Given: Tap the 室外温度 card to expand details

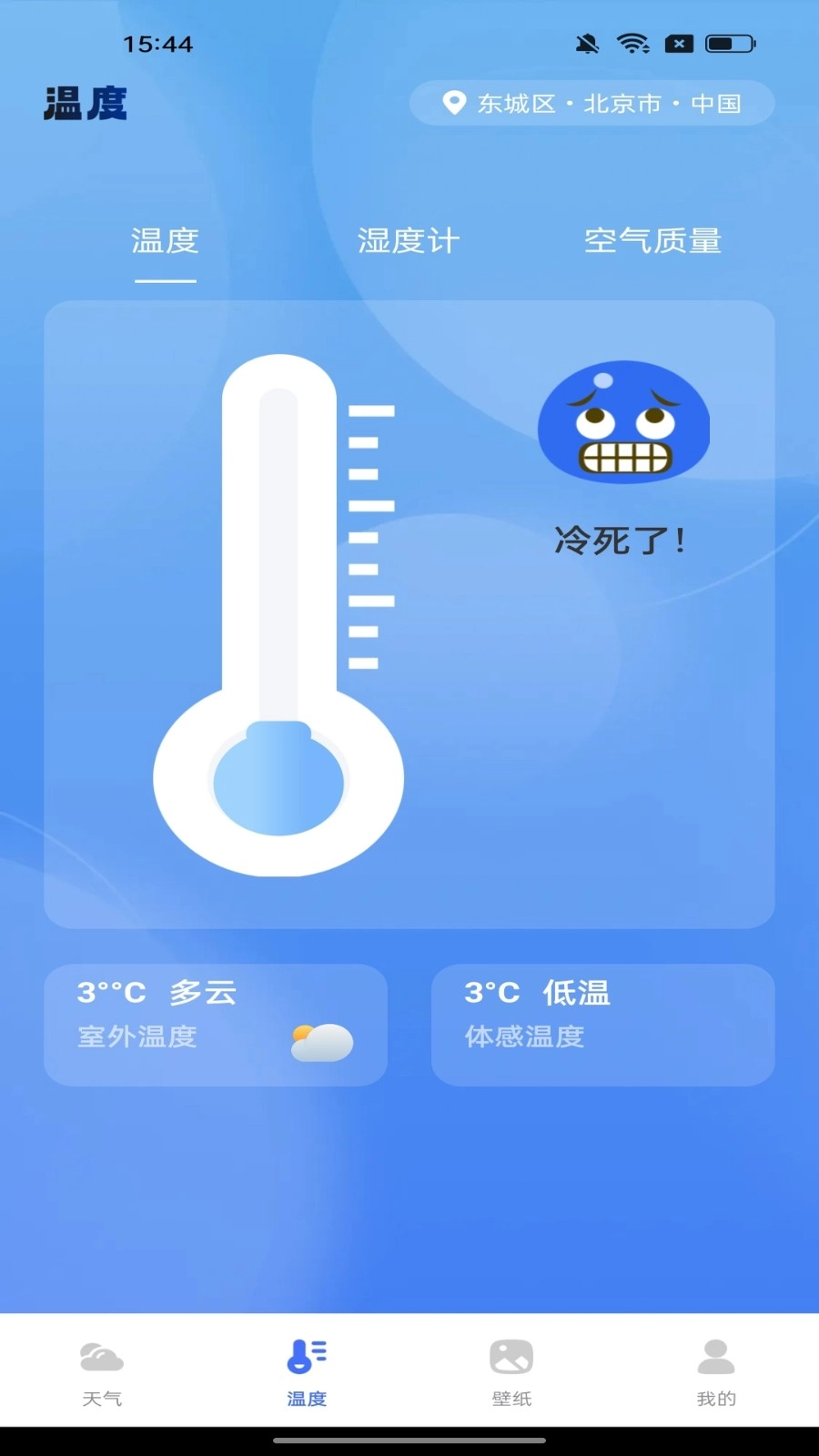Looking at the screenshot, I should click(215, 1025).
